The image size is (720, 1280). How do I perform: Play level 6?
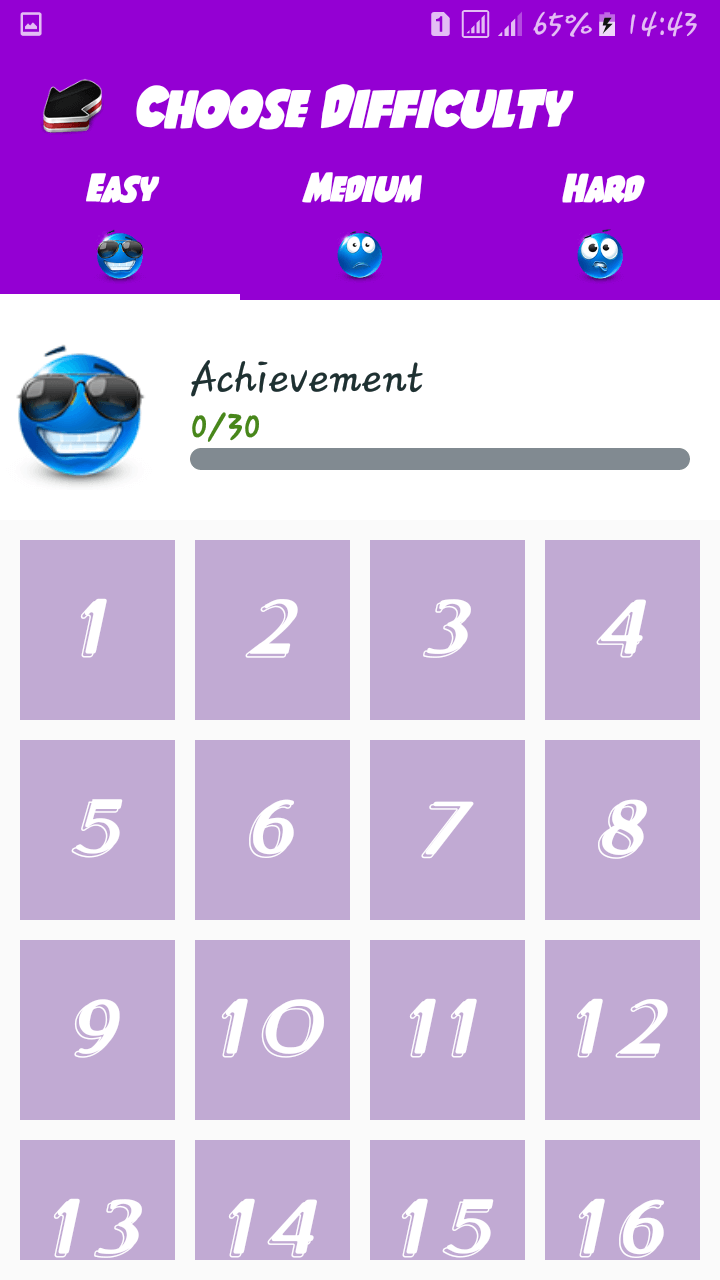[x=272, y=830]
